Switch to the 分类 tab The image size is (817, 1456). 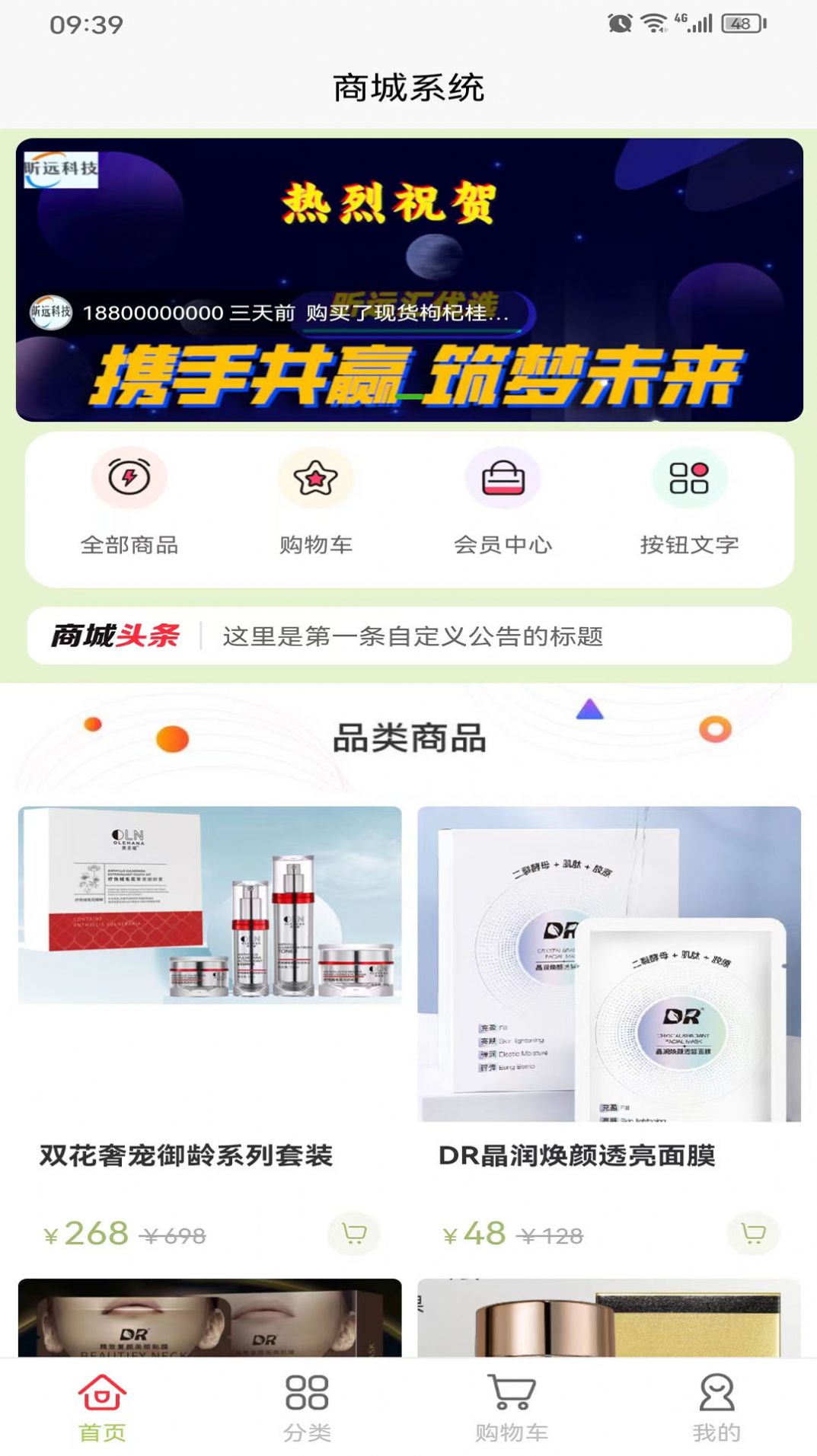(x=307, y=1407)
